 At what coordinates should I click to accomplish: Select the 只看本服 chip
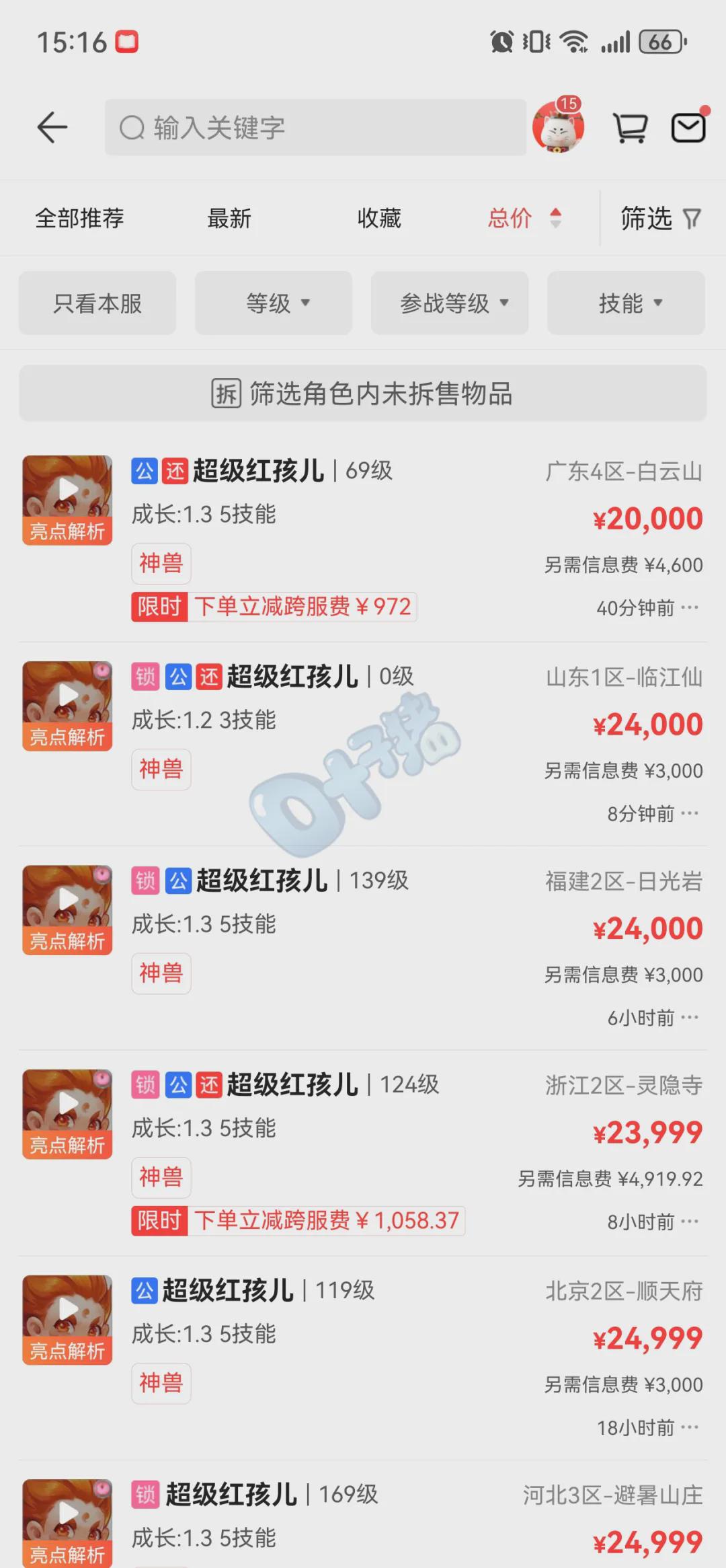[x=97, y=303]
